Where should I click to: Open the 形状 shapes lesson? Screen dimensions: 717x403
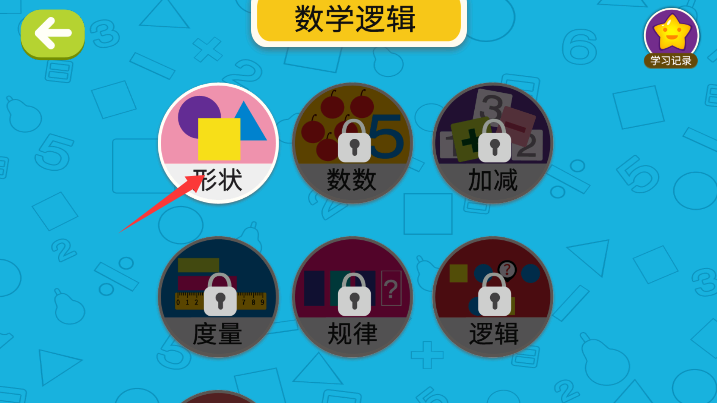tap(218, 143)
